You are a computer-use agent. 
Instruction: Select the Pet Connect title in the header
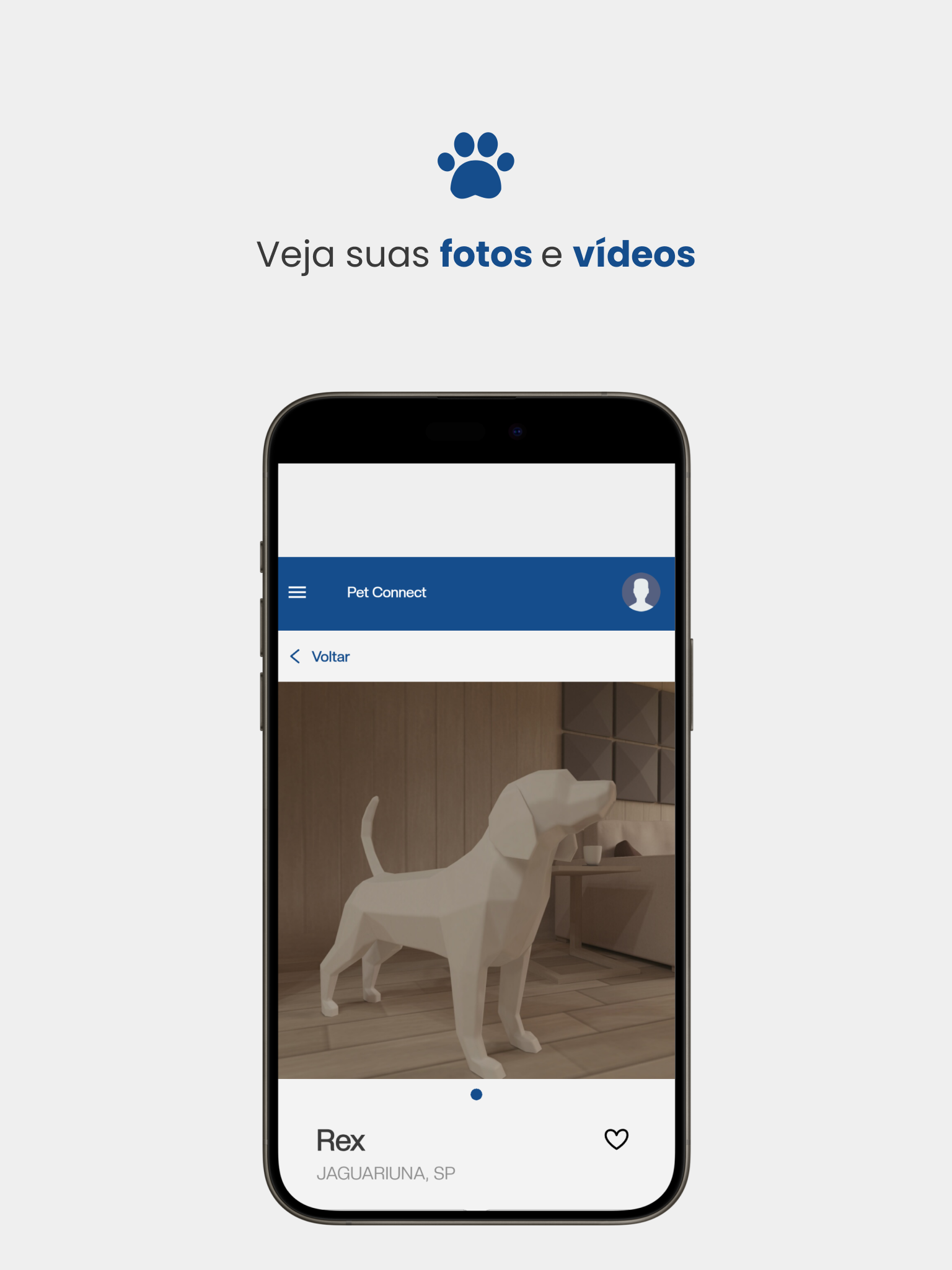pyautogui.click(x=387, y=592)
